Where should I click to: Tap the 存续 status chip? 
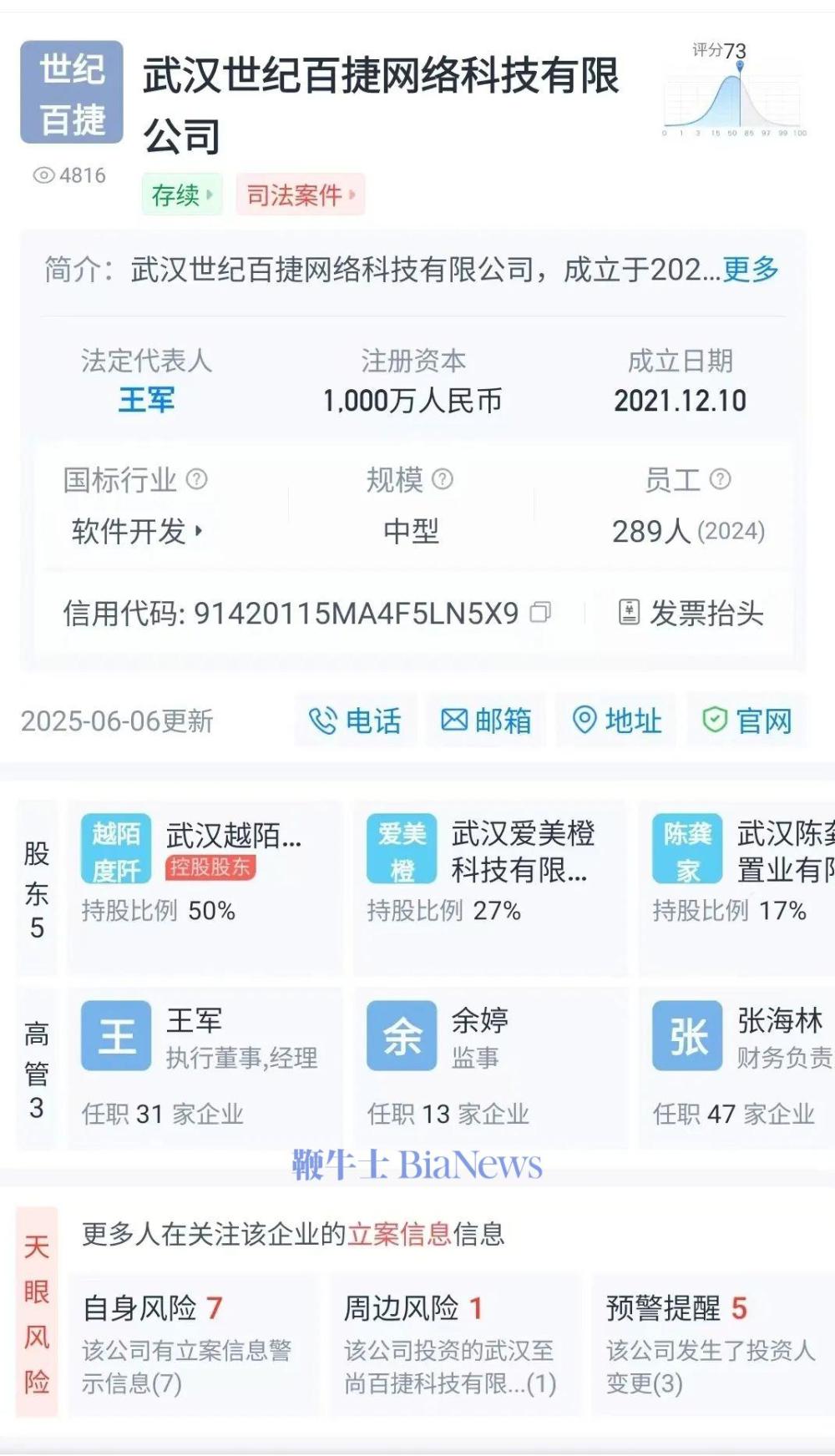181,195
